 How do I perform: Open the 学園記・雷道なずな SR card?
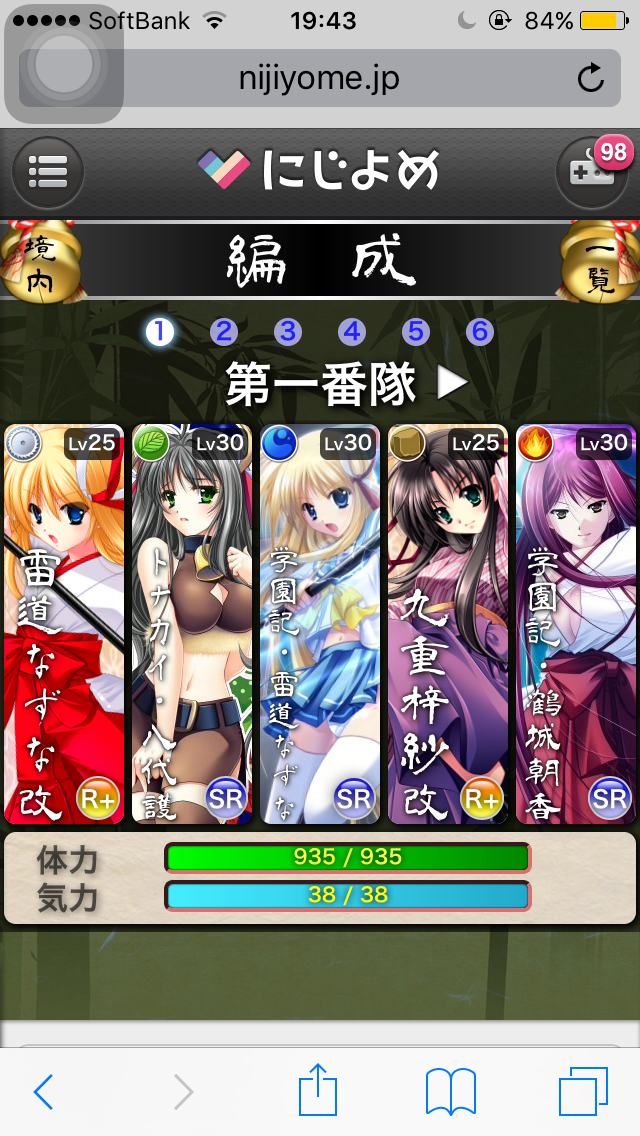(320, 624)
